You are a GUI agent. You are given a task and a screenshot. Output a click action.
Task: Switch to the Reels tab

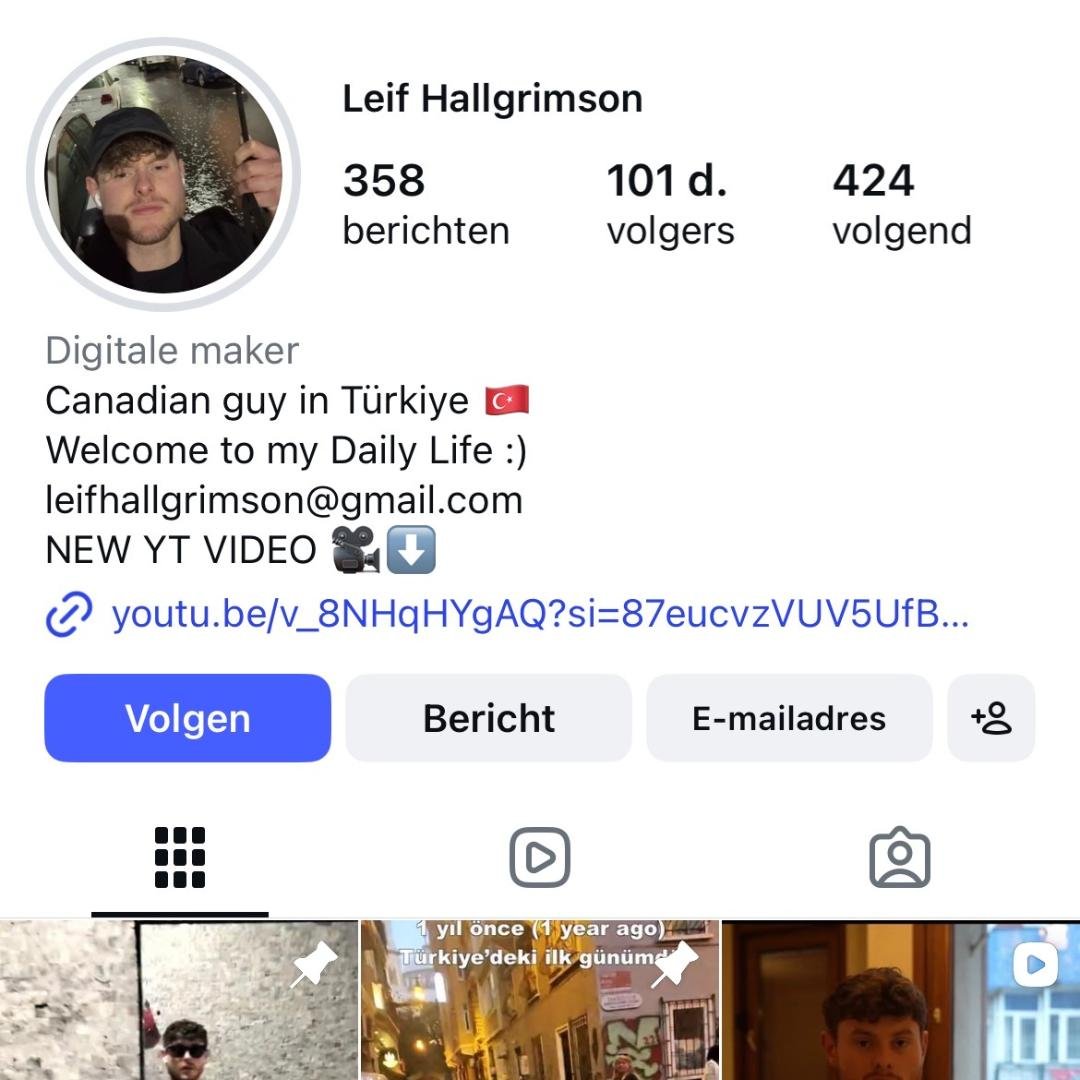pos(540,858)
